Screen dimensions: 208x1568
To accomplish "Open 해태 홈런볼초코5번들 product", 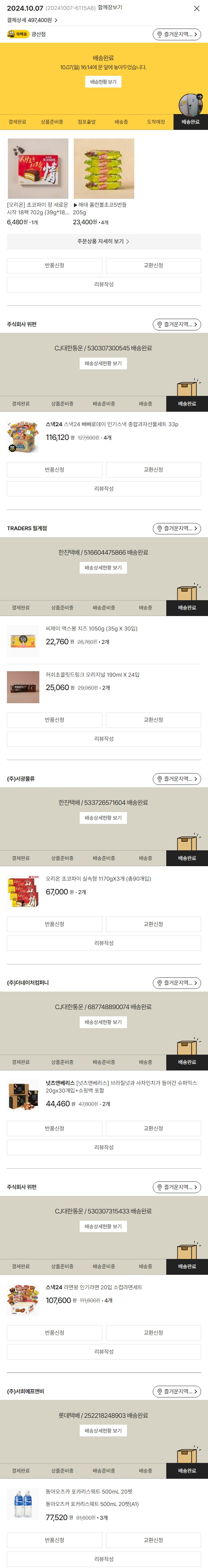I will pos(104,168).
